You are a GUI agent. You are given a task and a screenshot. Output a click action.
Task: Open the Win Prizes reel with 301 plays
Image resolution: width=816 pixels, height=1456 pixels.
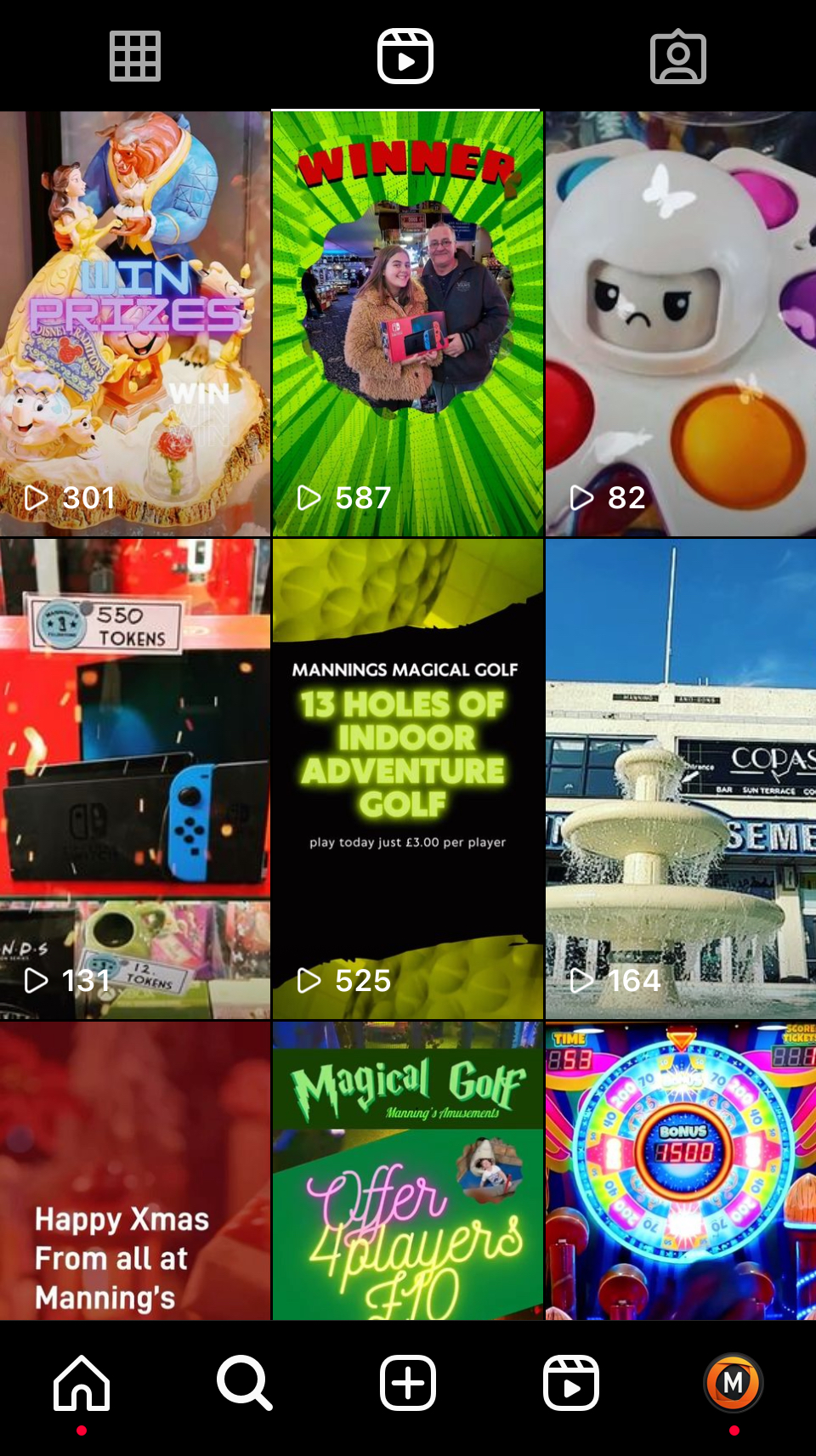coord(135,323)
